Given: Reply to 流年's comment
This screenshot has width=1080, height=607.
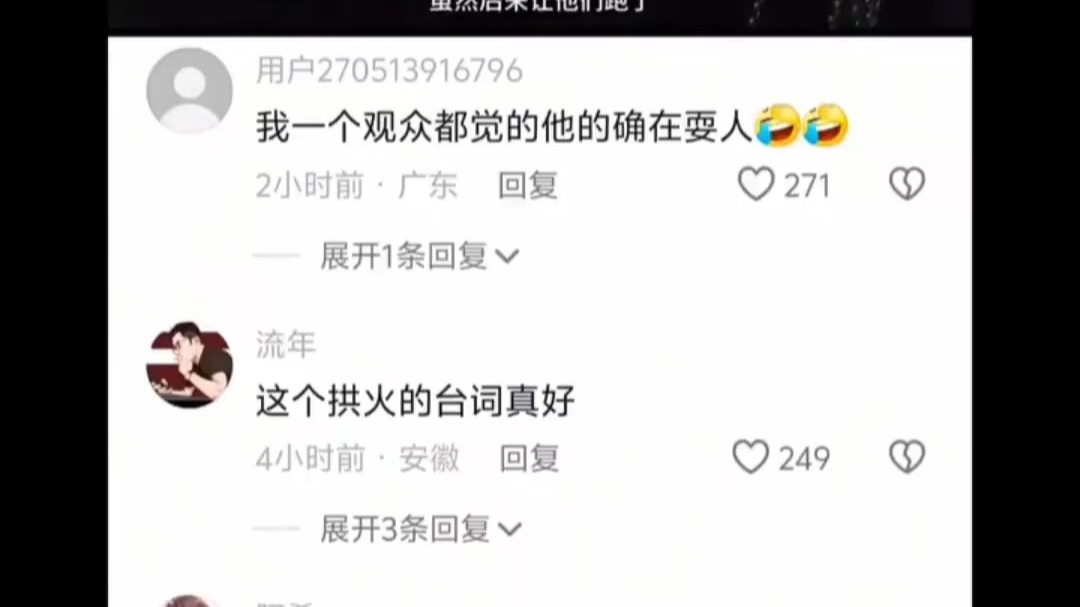Looking at the screenshot, I should (529, 459).
